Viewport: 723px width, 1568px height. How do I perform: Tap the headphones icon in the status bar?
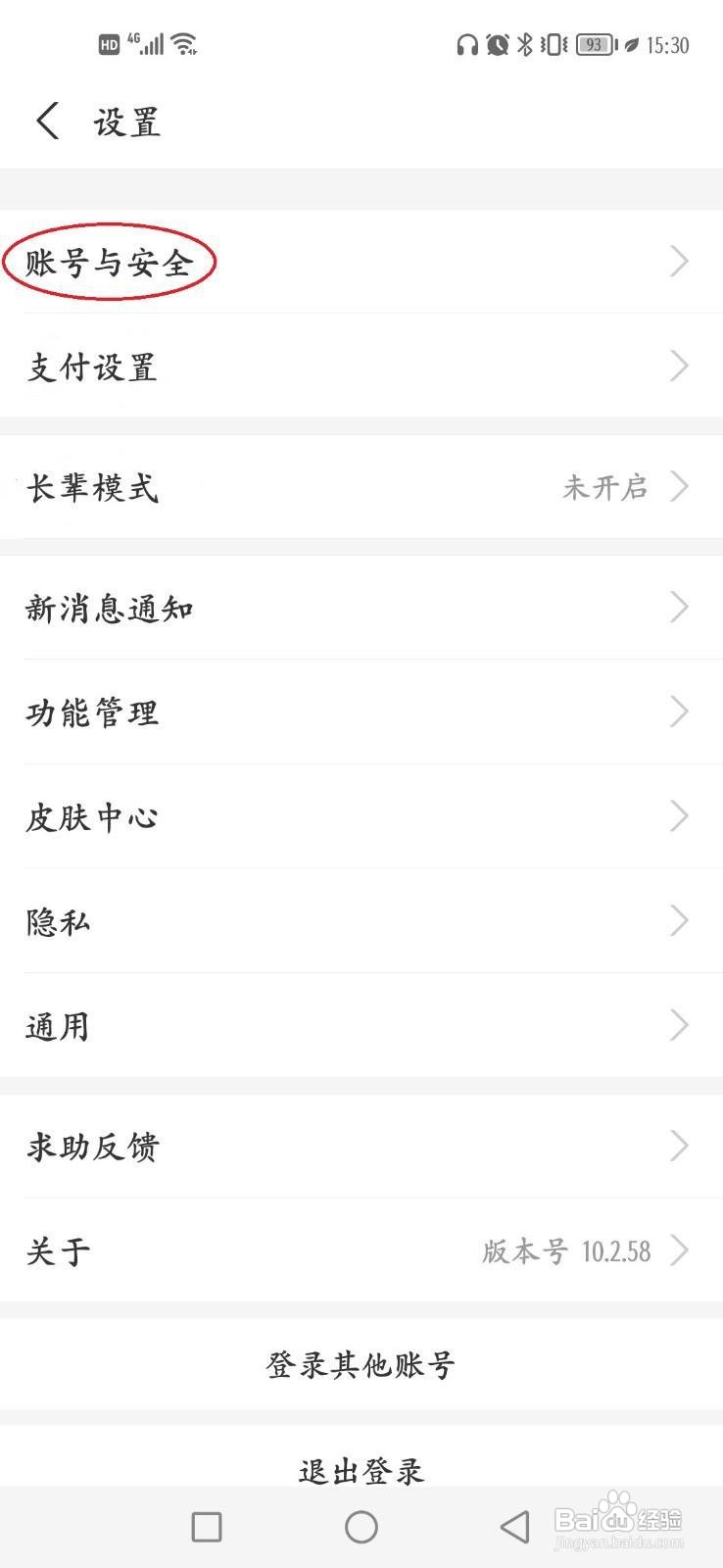[x=465, y=43]
